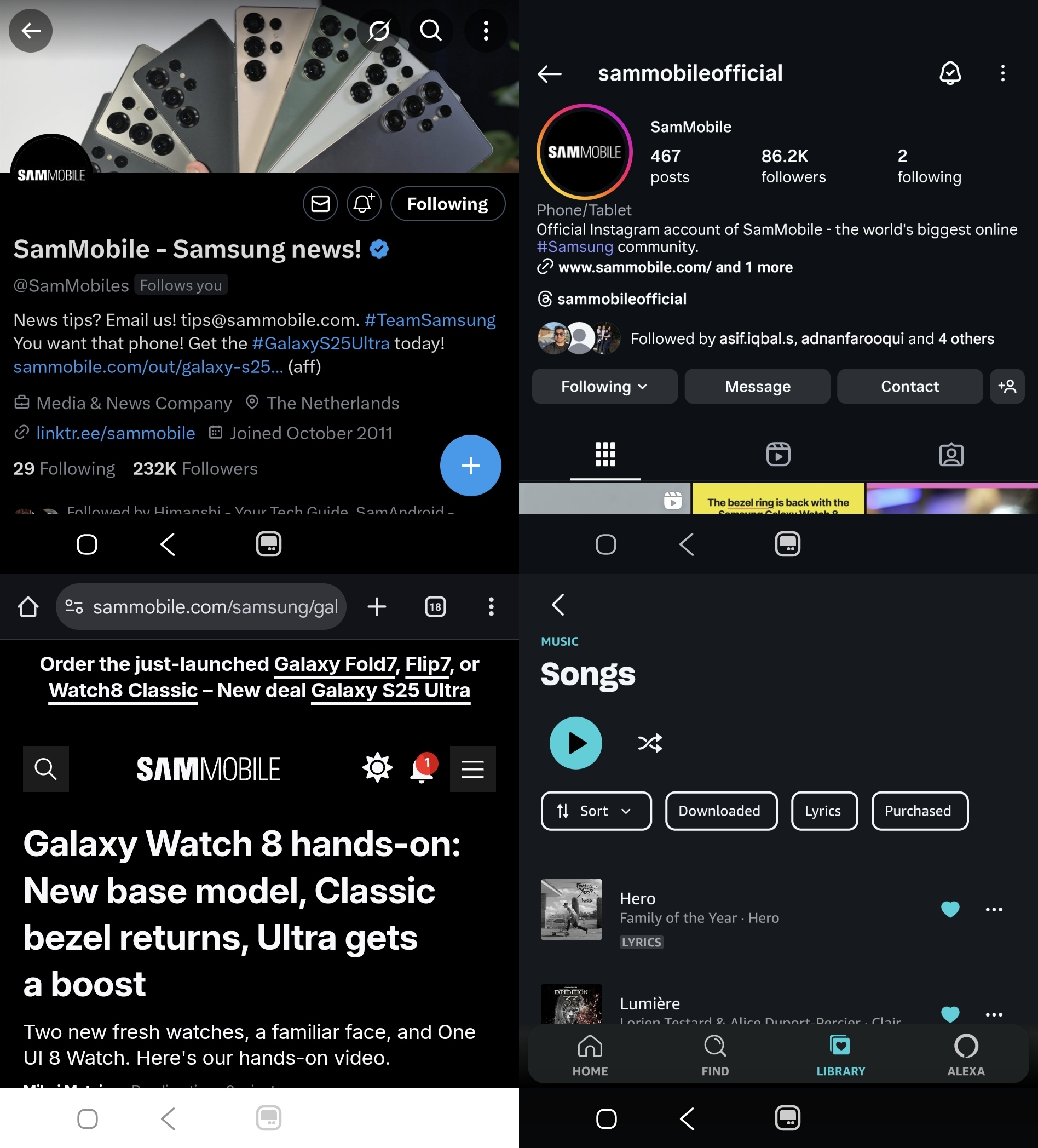This screenshot has width=1038, height=1148.
Task: Open the tagged photos tab
Action: coord(951,455)
